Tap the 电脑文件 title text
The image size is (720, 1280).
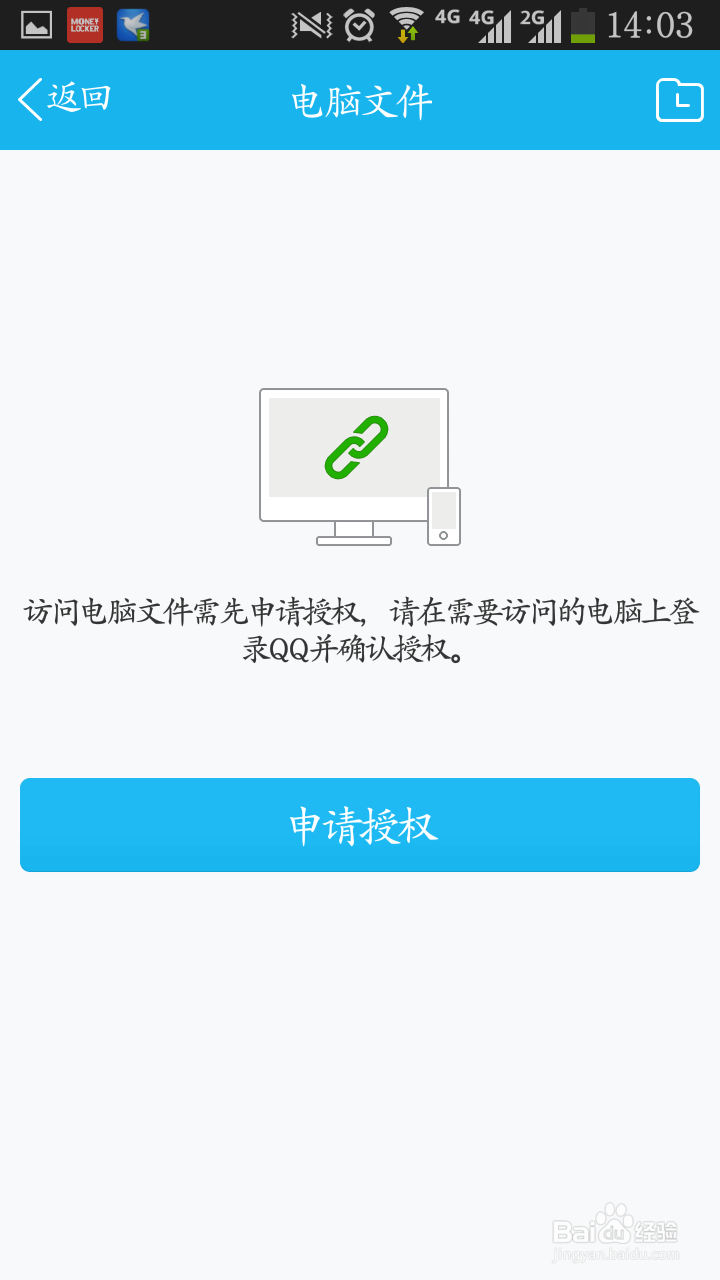pos(360,100)
